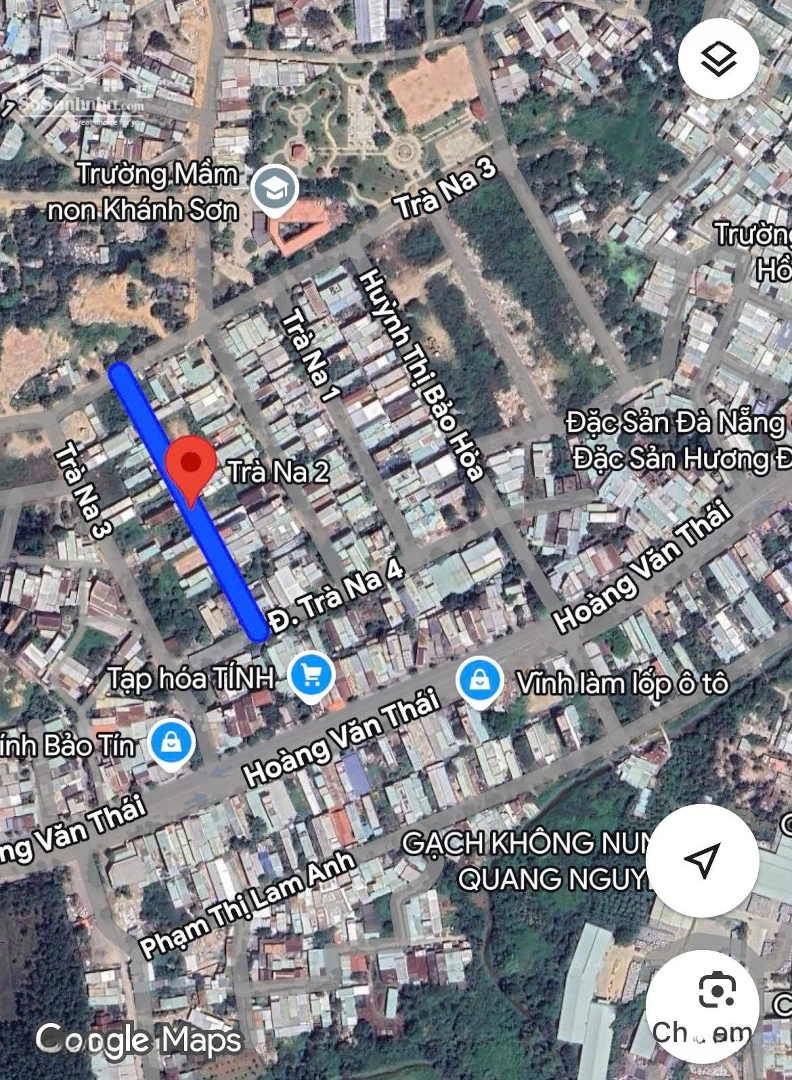View the Tạp hóa TÍNH shop marker

pyautogui.click(x=311, y=677)
